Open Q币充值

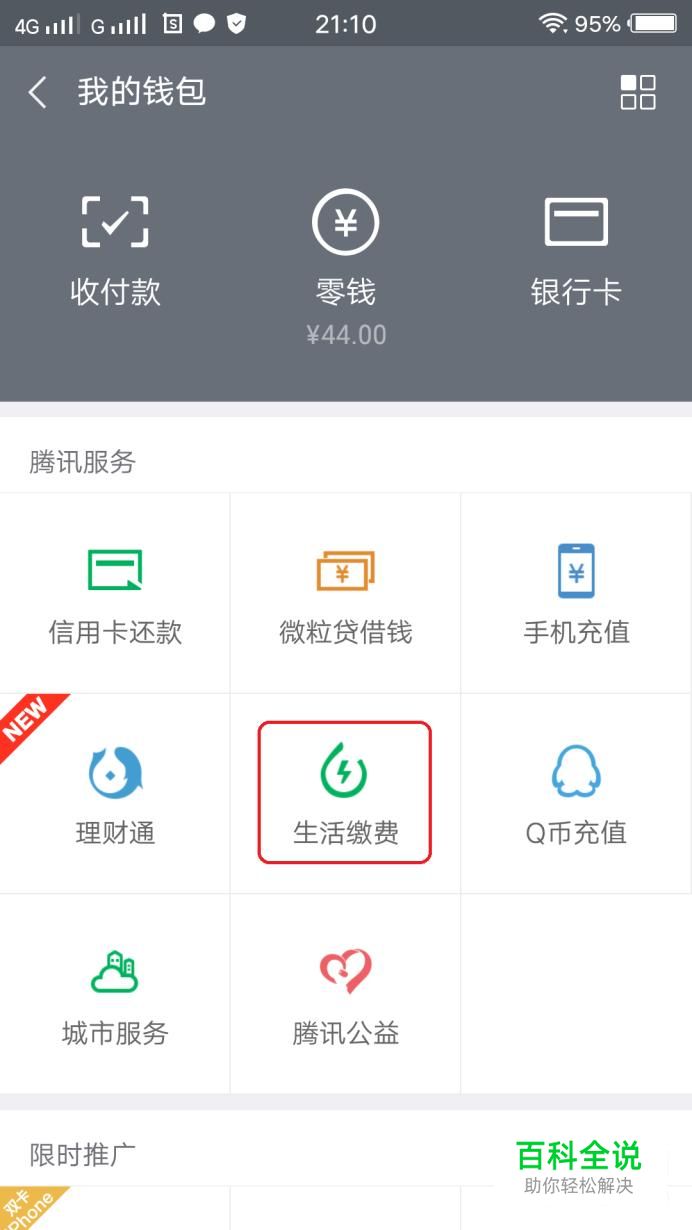576,794
